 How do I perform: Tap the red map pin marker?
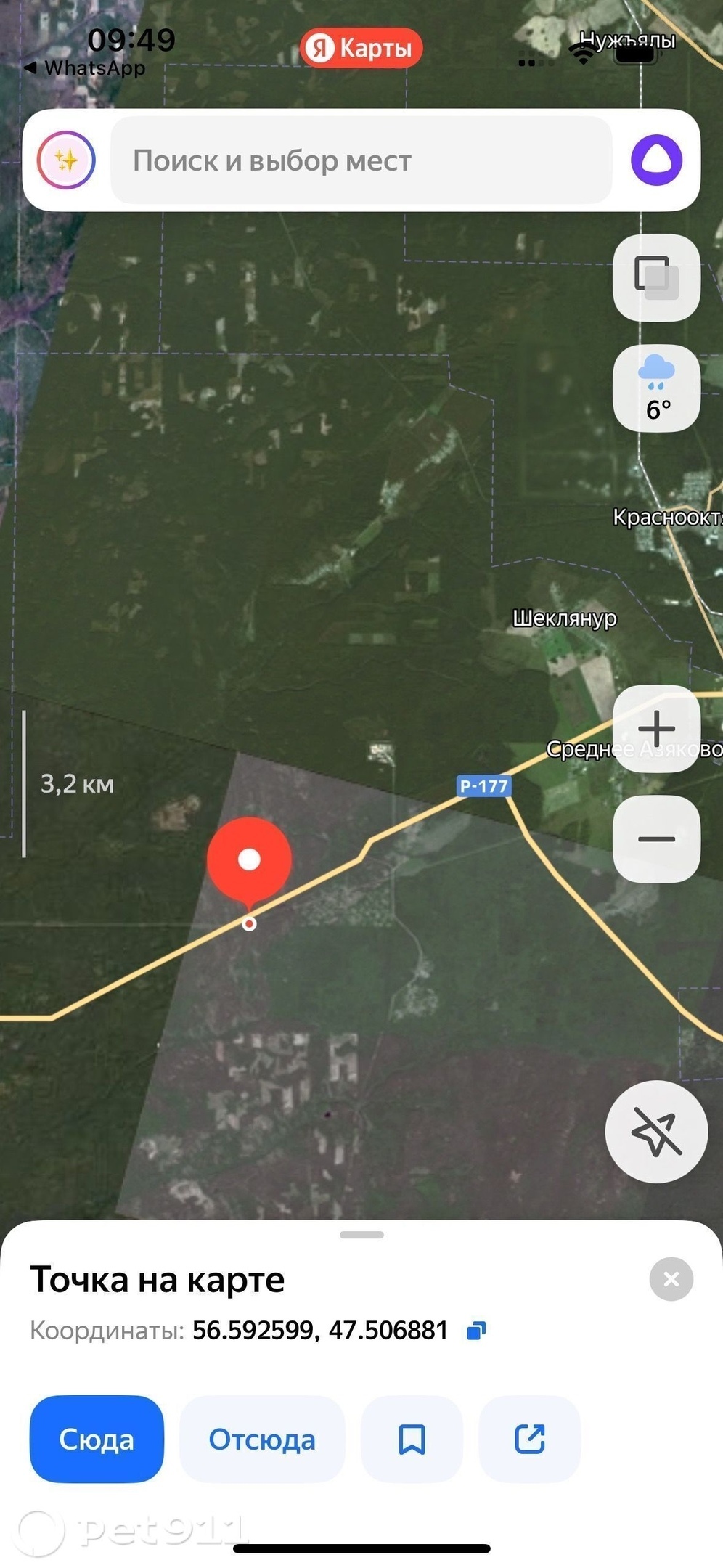pos(249,859)
